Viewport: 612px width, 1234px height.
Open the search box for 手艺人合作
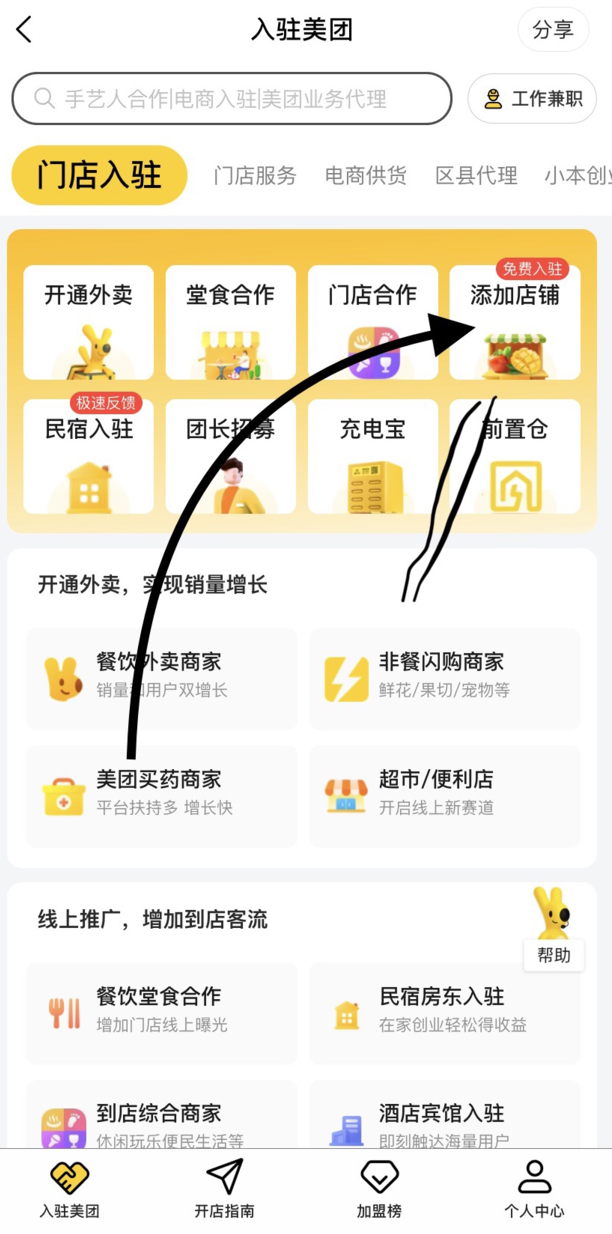click(231, 99)
